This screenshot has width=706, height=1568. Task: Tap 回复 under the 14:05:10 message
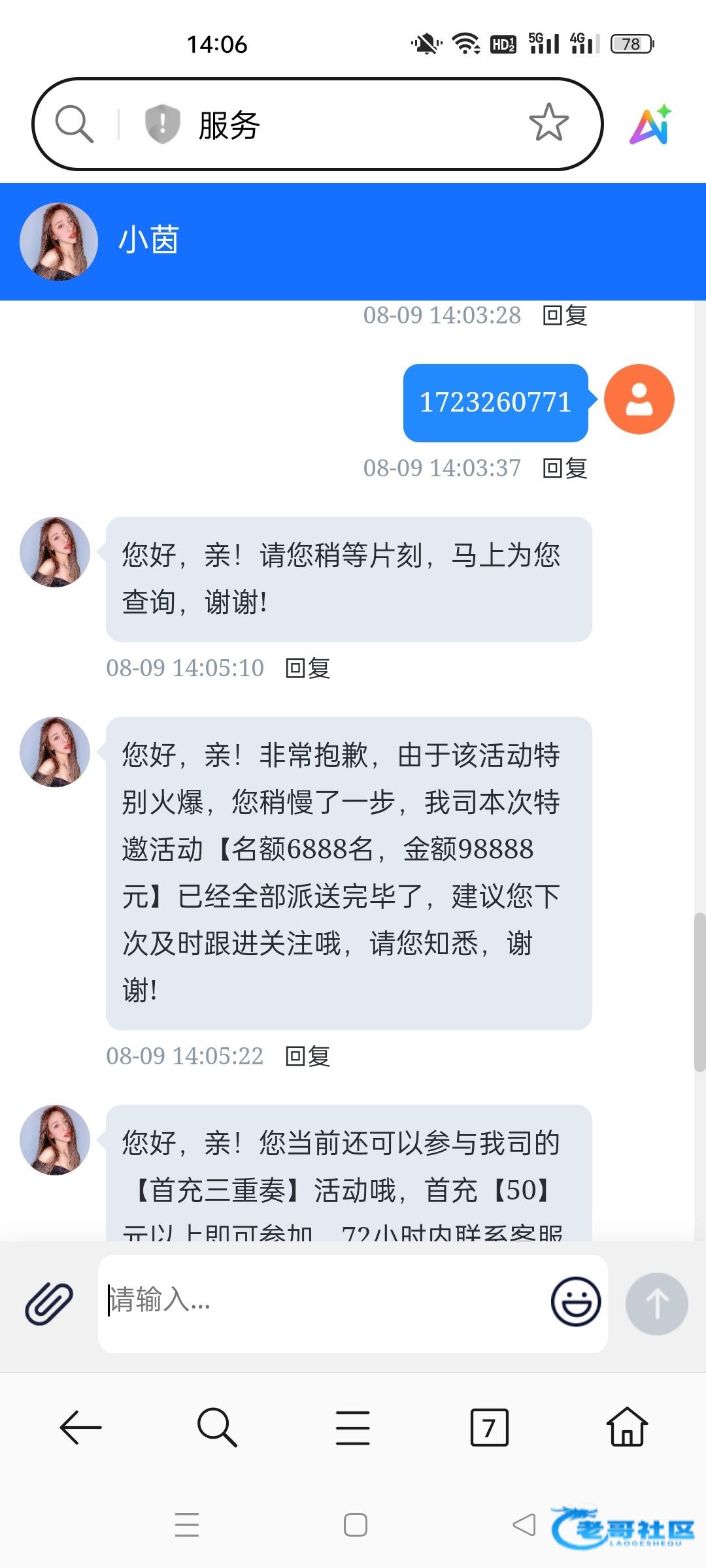pos(308,668)
